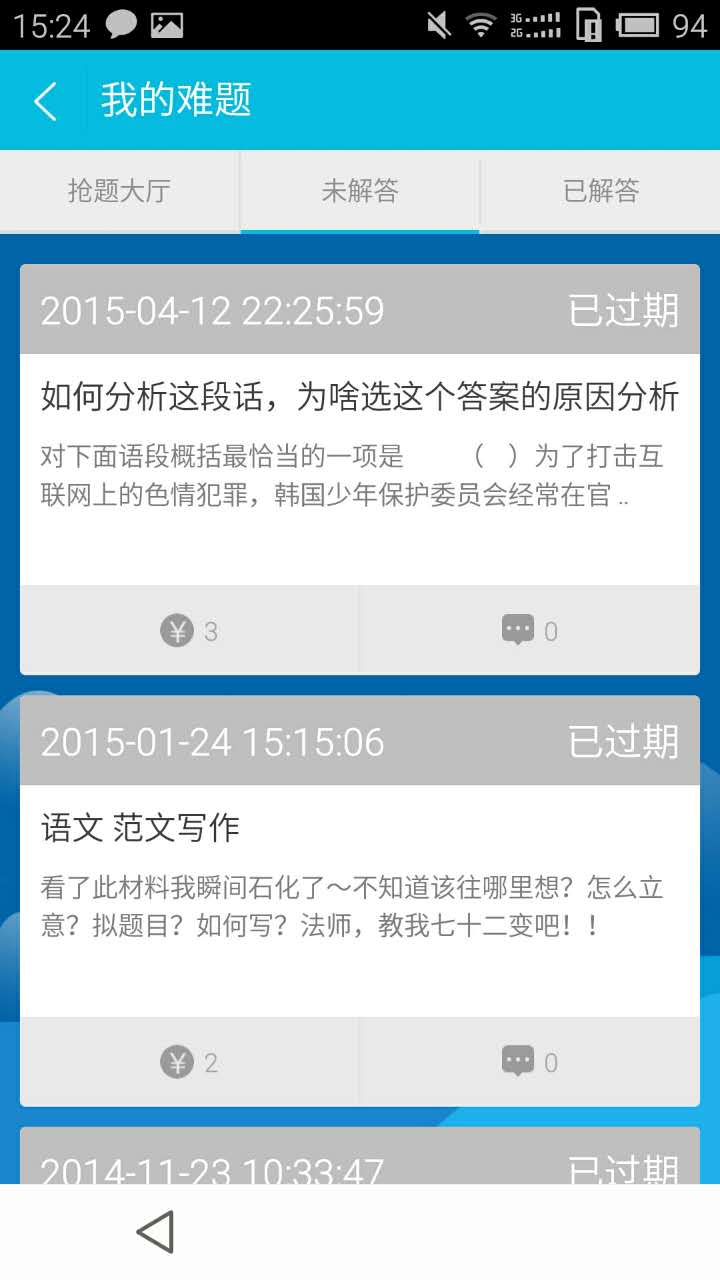The image size is (720, 1280).
Task: Open the 已解答 tab
Action: (600, 191)
